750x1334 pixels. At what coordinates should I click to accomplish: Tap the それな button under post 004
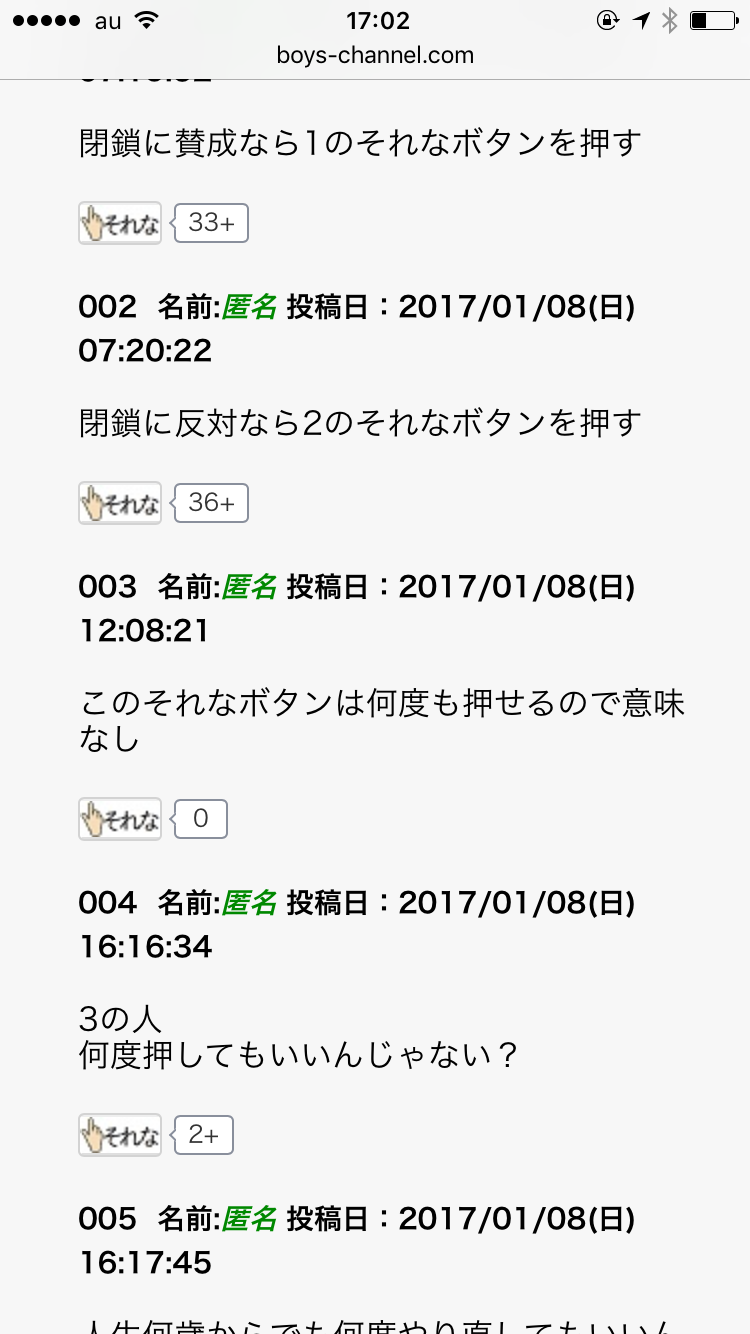(120, 1135)
